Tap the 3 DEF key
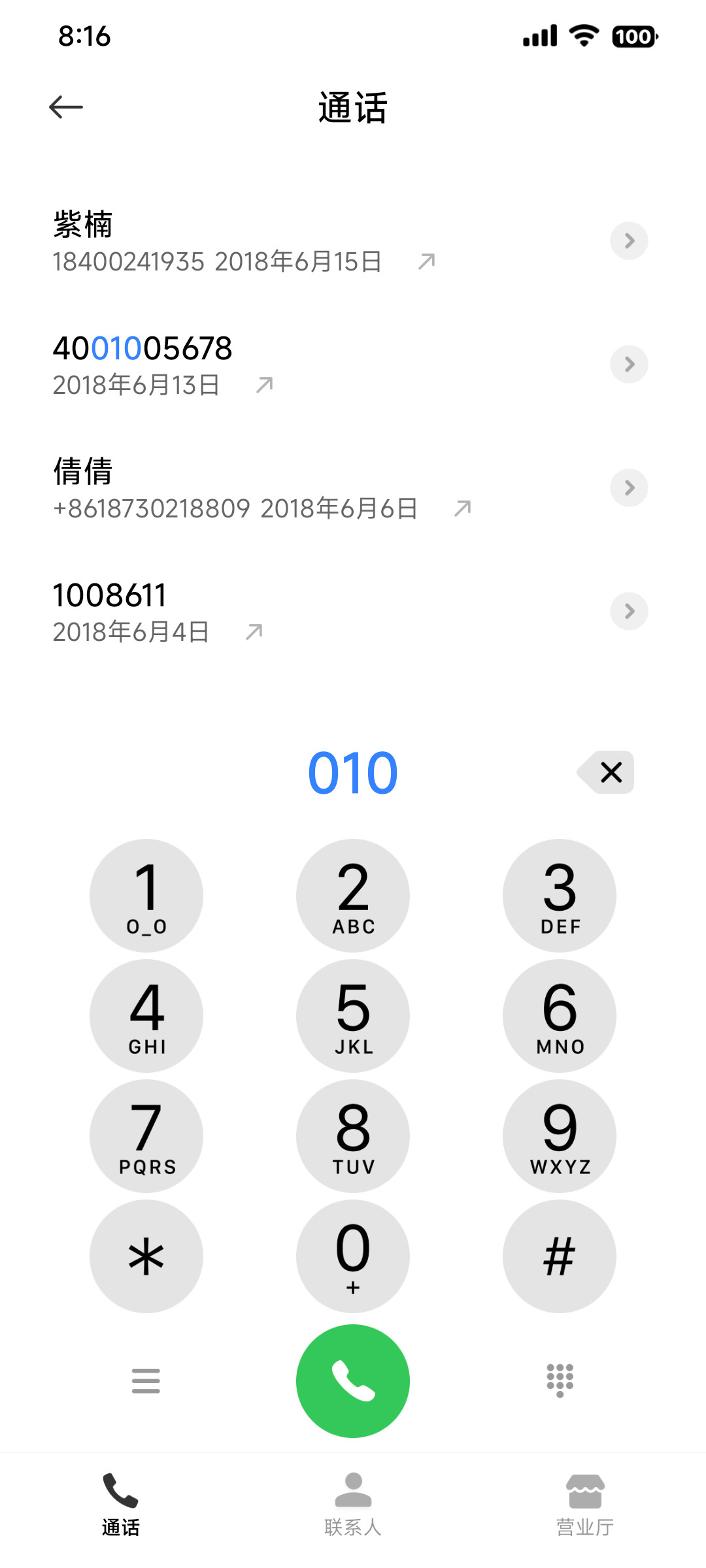706x1568 pixels. pyautogui.click(x=560, y=896)
